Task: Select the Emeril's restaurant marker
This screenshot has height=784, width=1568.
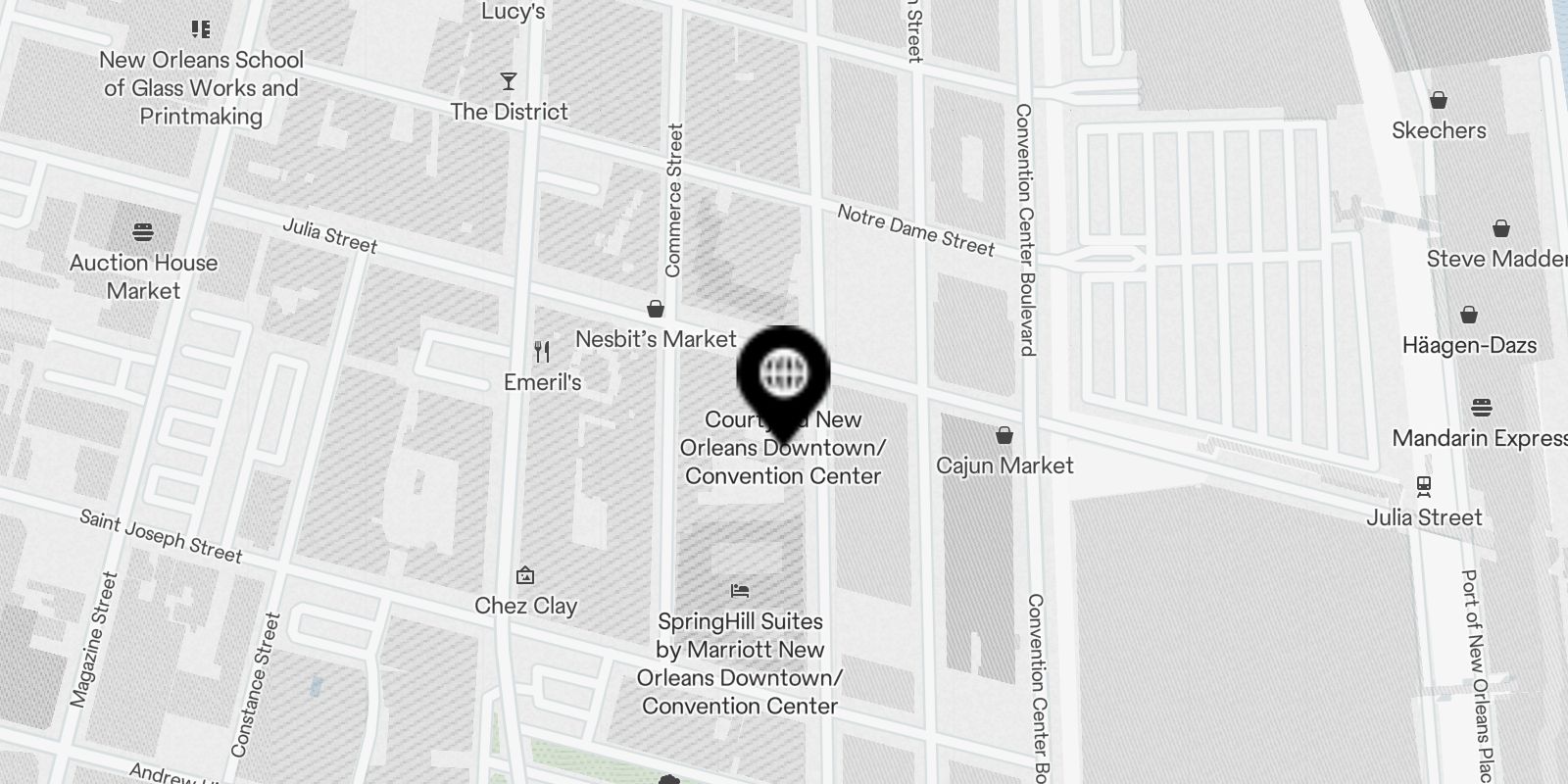Action: click(542, 352)
